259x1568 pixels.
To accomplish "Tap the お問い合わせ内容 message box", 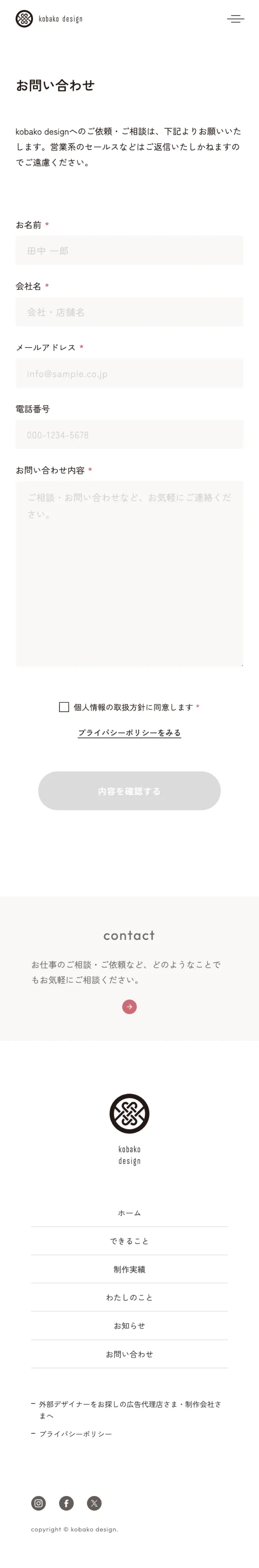I will click(129, 573).
